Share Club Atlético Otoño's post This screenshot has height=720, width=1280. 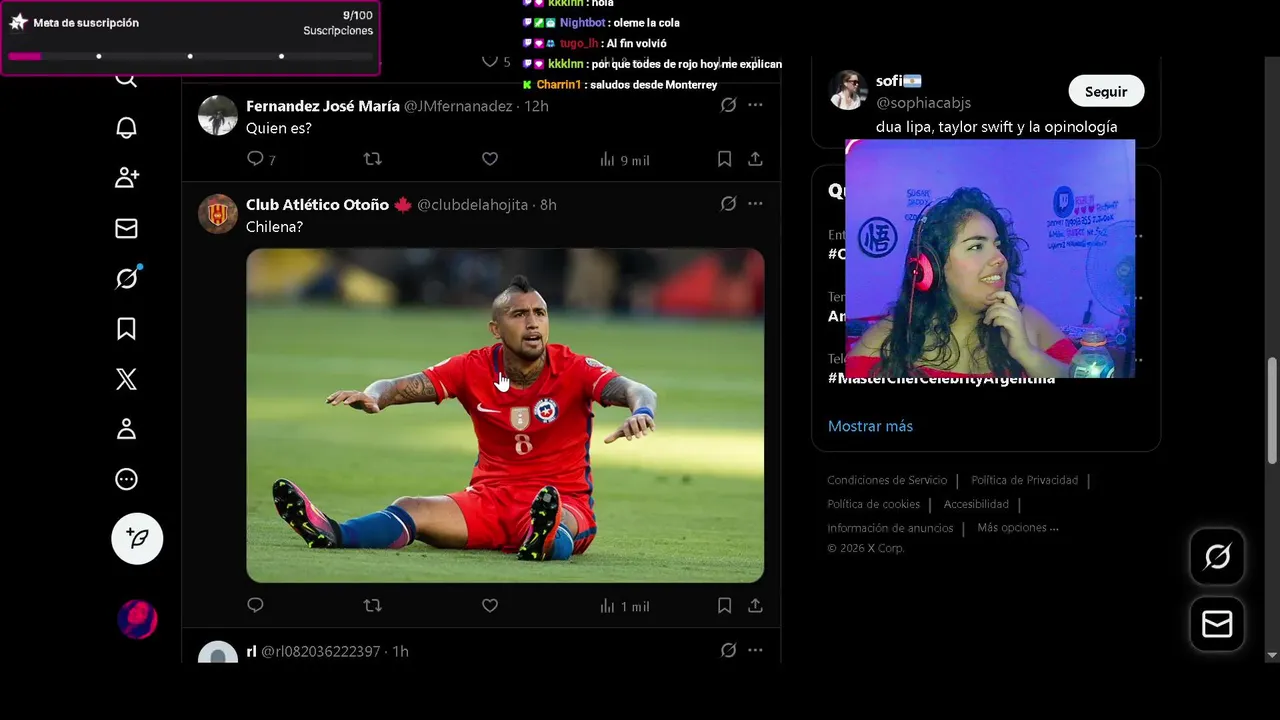coord(755,606)
